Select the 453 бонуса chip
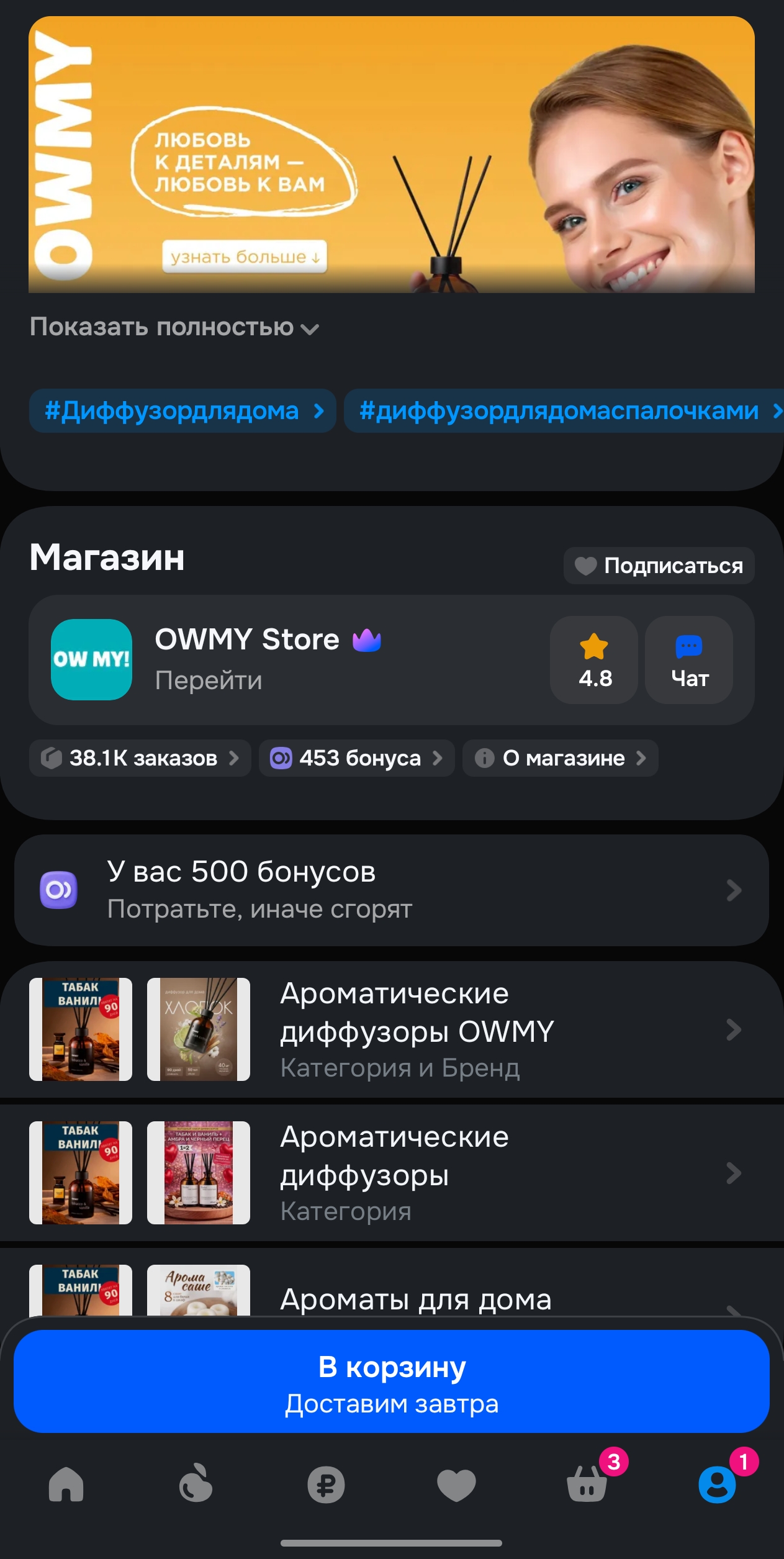 (x=357, y=759)
